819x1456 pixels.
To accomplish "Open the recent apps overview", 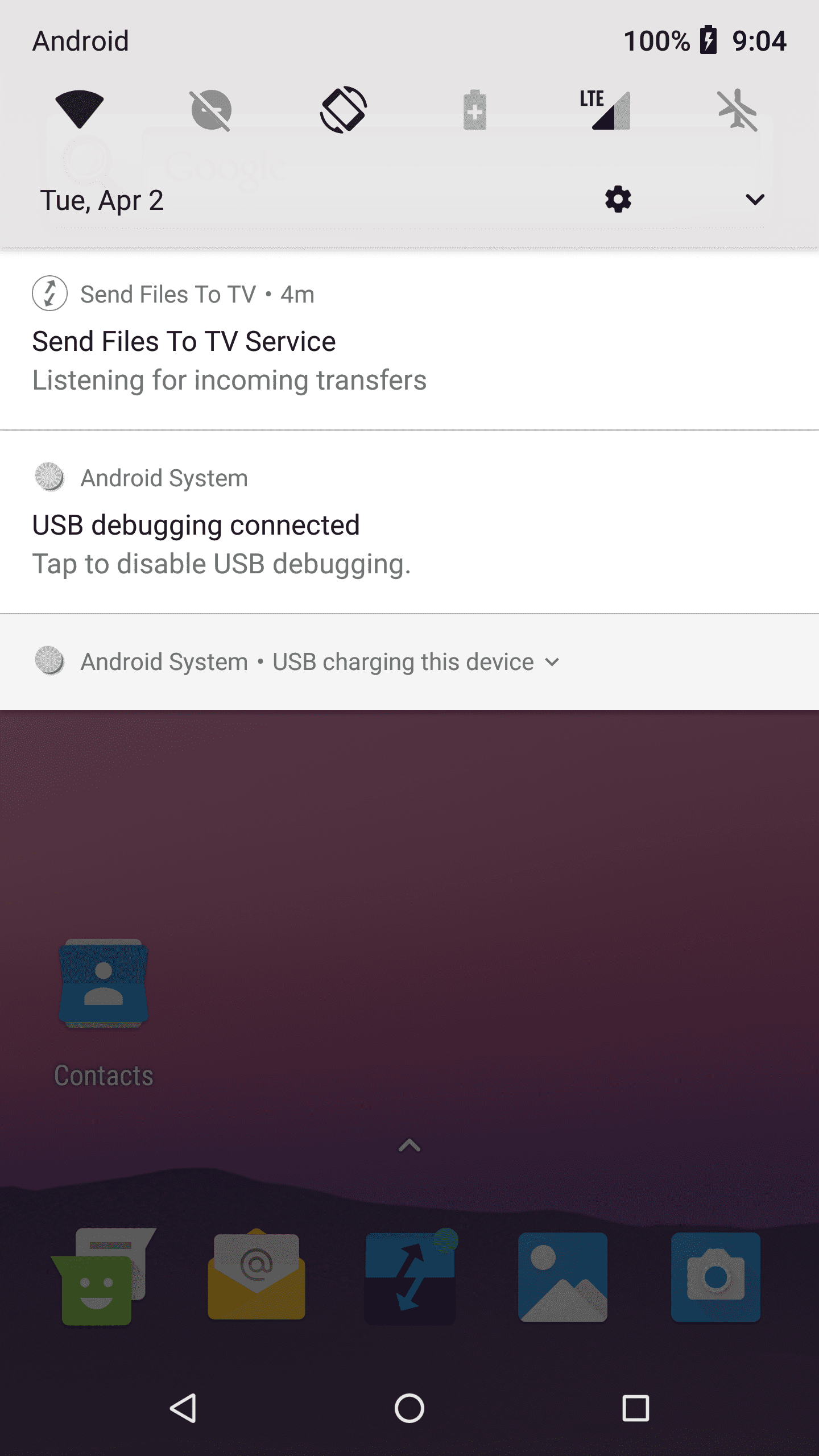I will click(635, 1408).
